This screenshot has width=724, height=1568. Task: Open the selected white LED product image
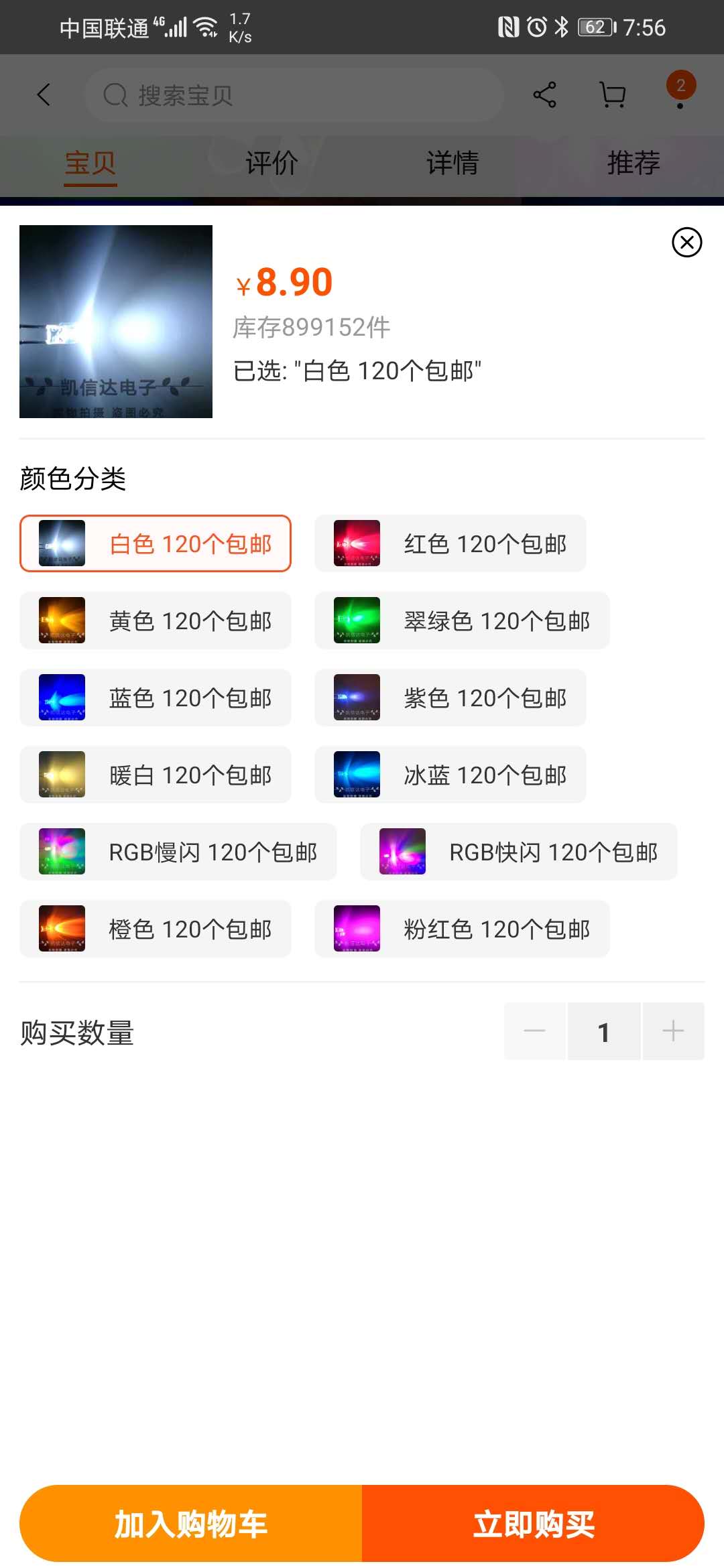(x=116, y=322)
